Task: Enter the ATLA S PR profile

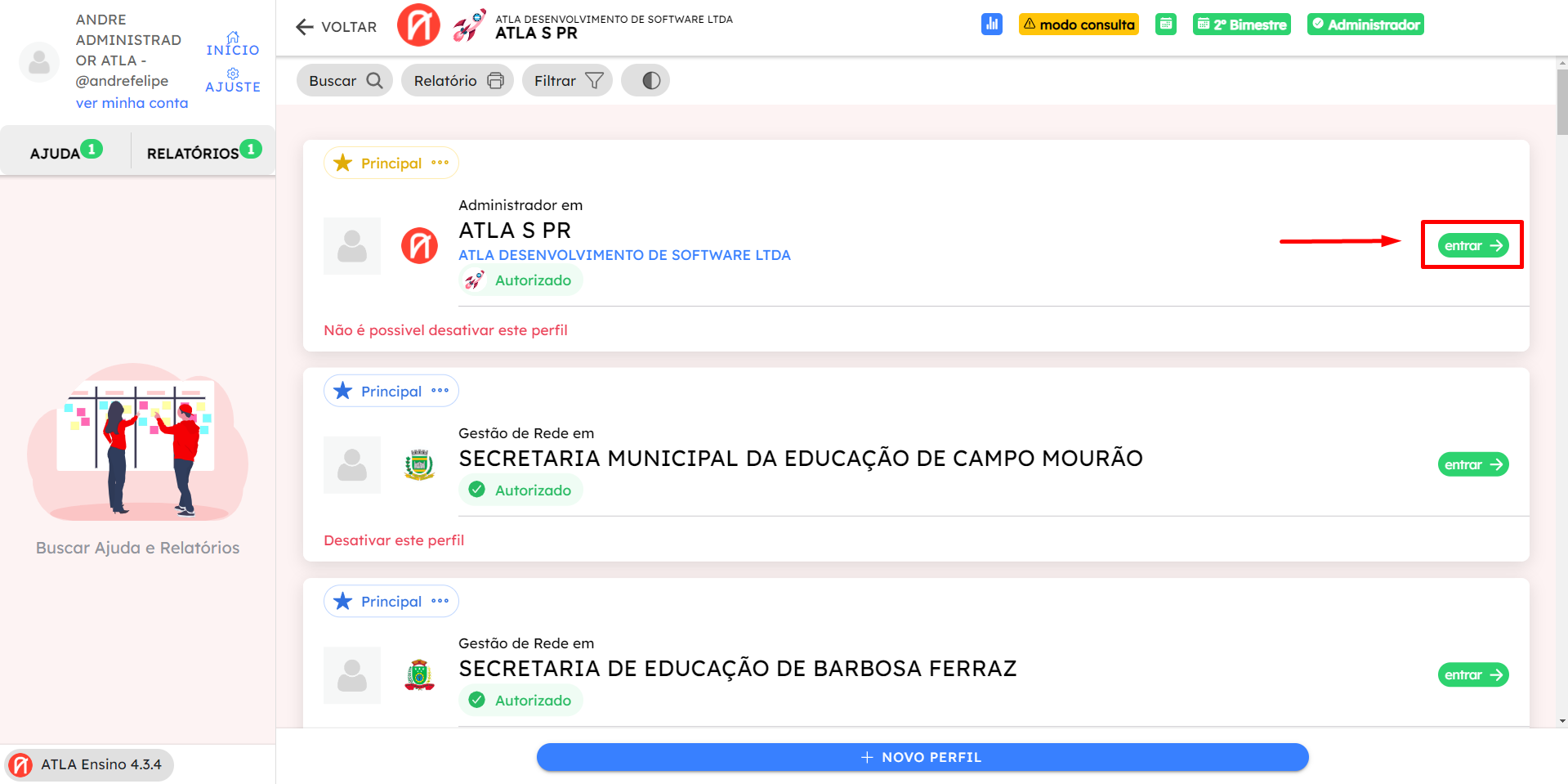Action: coord(1473,245)
